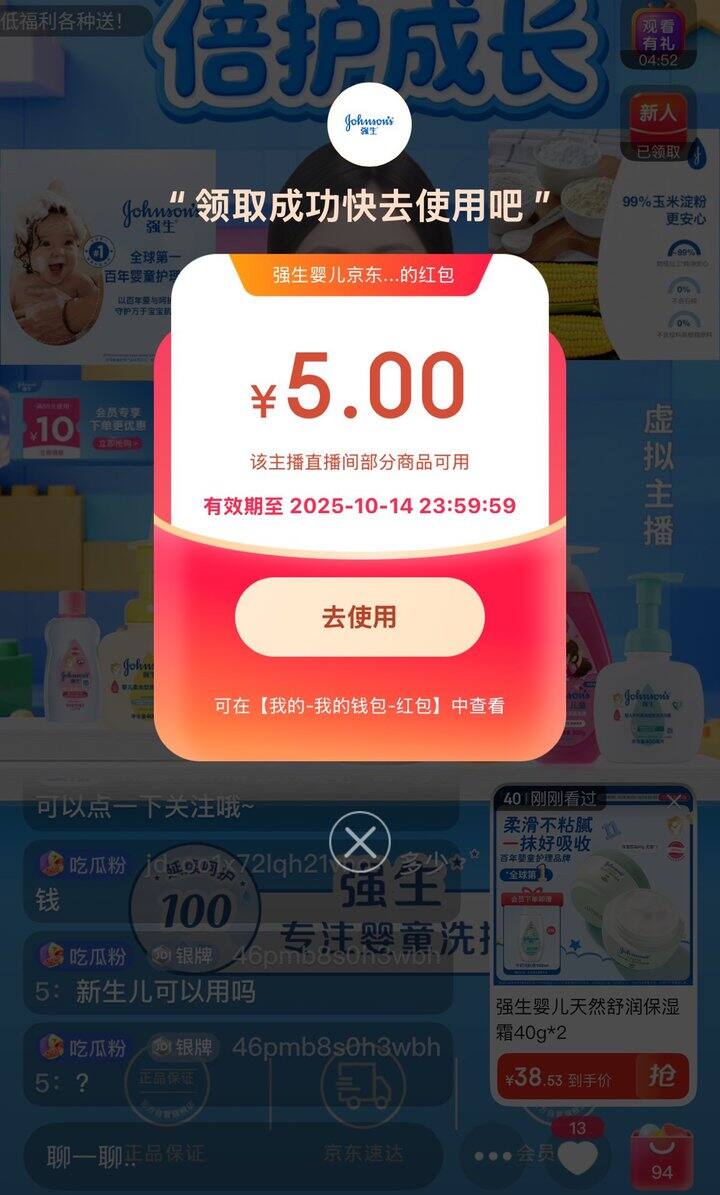Open the 强生婴儿天然舒润保湿霜 product card
Viewport: 720px width, 1195px height.
[x=593, y=920]
